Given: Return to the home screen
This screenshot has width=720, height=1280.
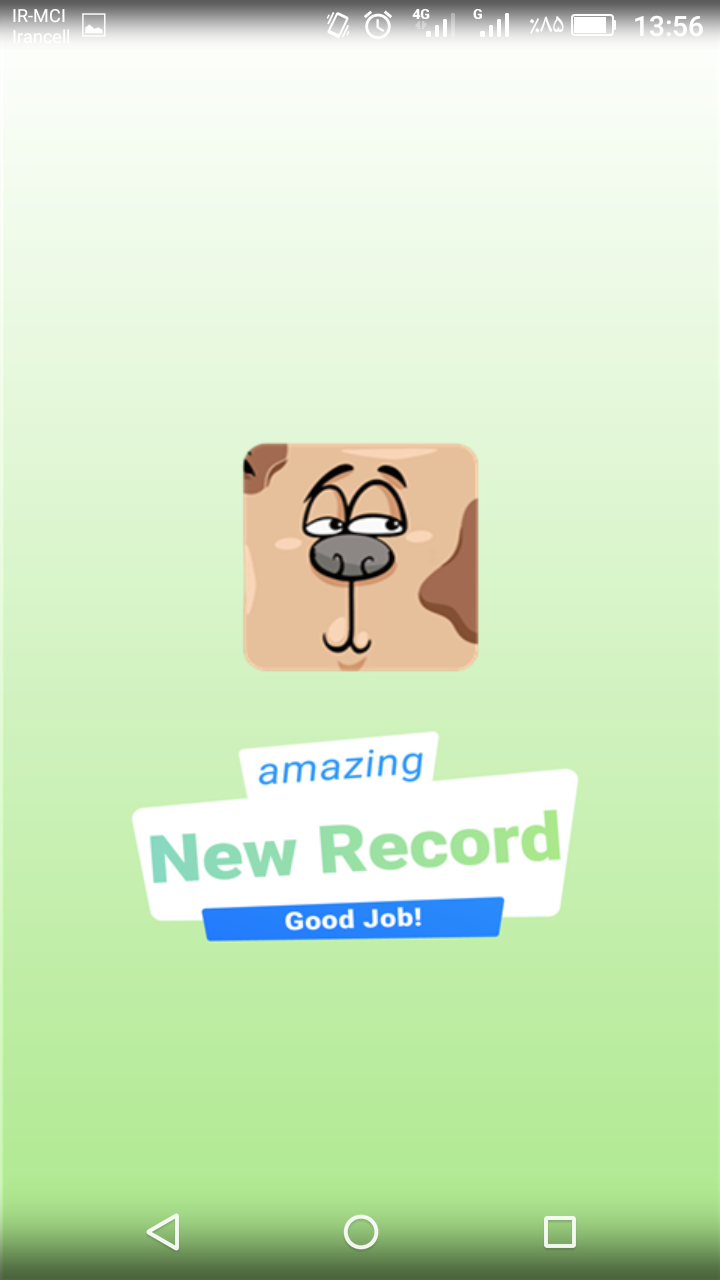Looking at the screenshot, I should [360, 1231].
